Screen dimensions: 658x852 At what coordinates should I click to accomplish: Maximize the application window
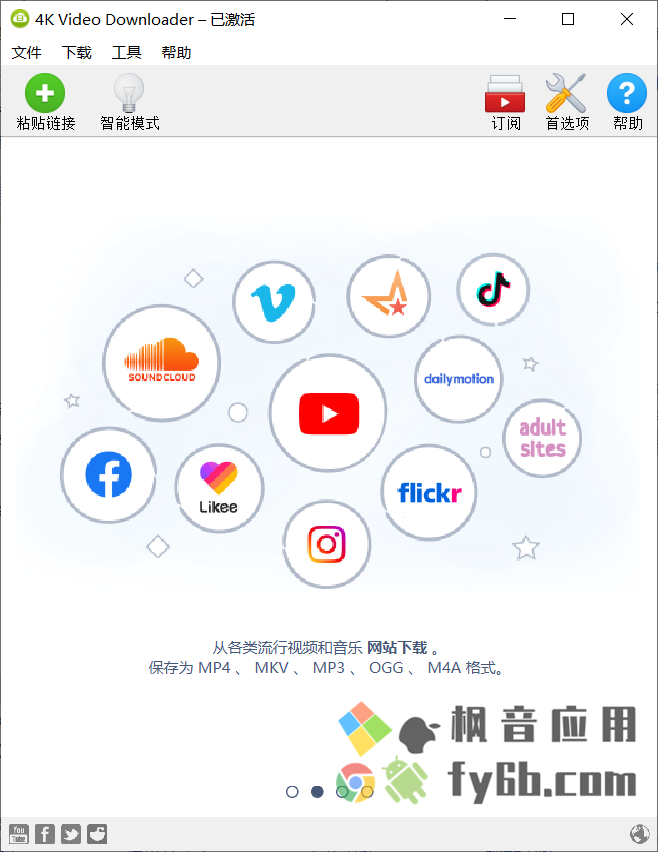click(x=568, y=19)
